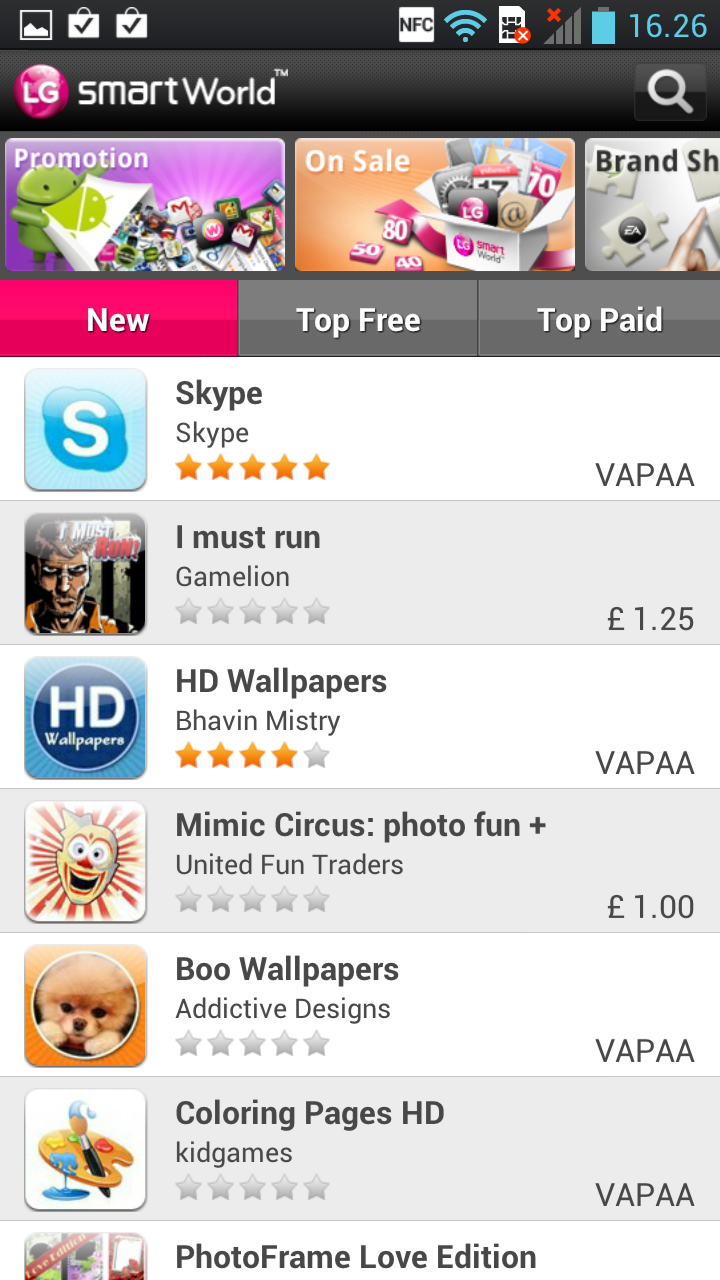Open the I must run game listing
This screenshot has height=1280, width=720.
click(x=360, y=574)
